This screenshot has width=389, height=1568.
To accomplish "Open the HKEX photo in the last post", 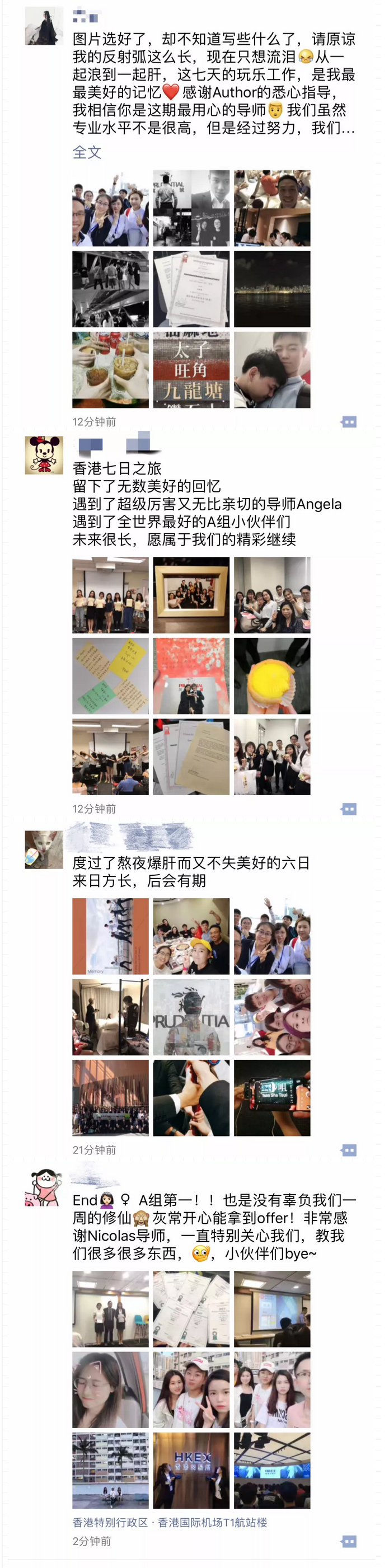I will coord(191,1471).
